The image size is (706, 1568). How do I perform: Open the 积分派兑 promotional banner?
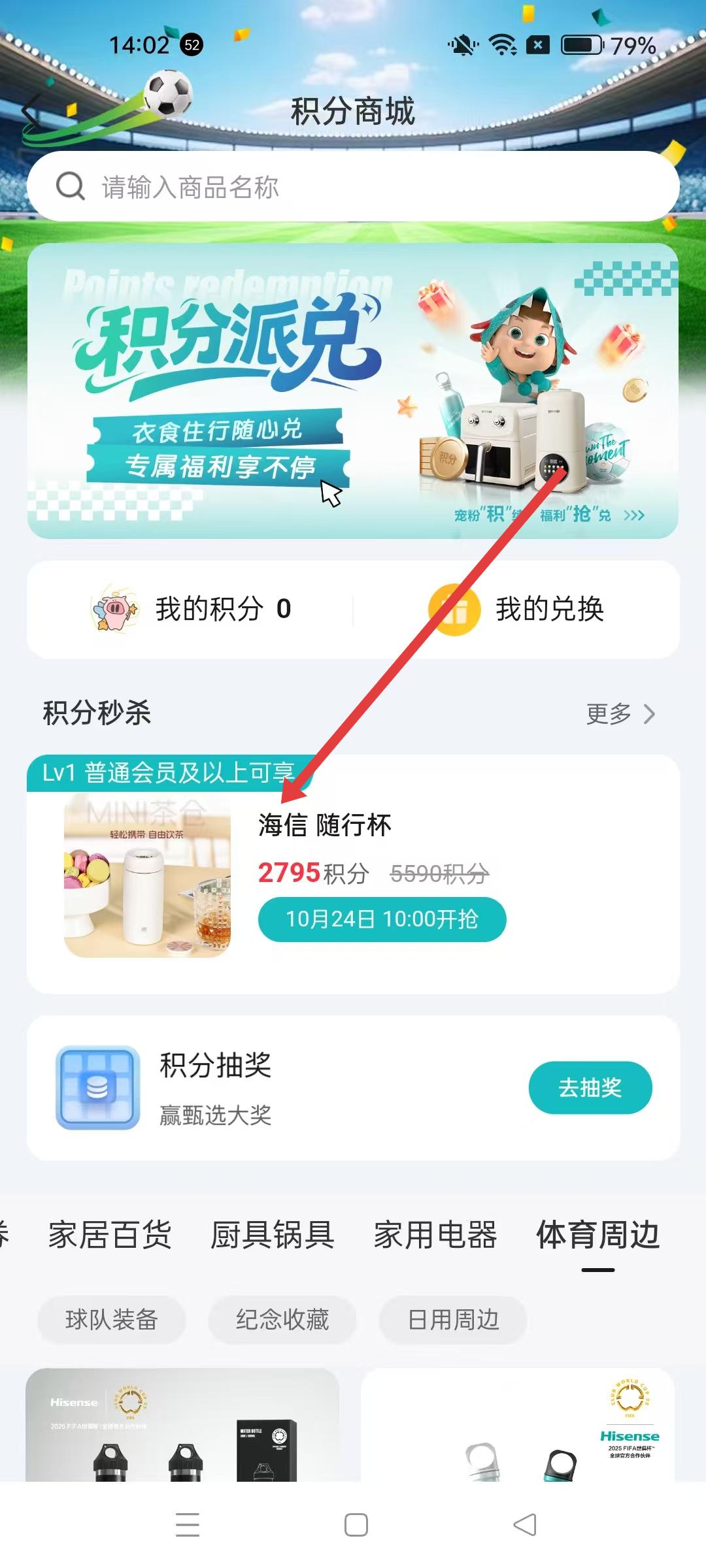(353, 391)
